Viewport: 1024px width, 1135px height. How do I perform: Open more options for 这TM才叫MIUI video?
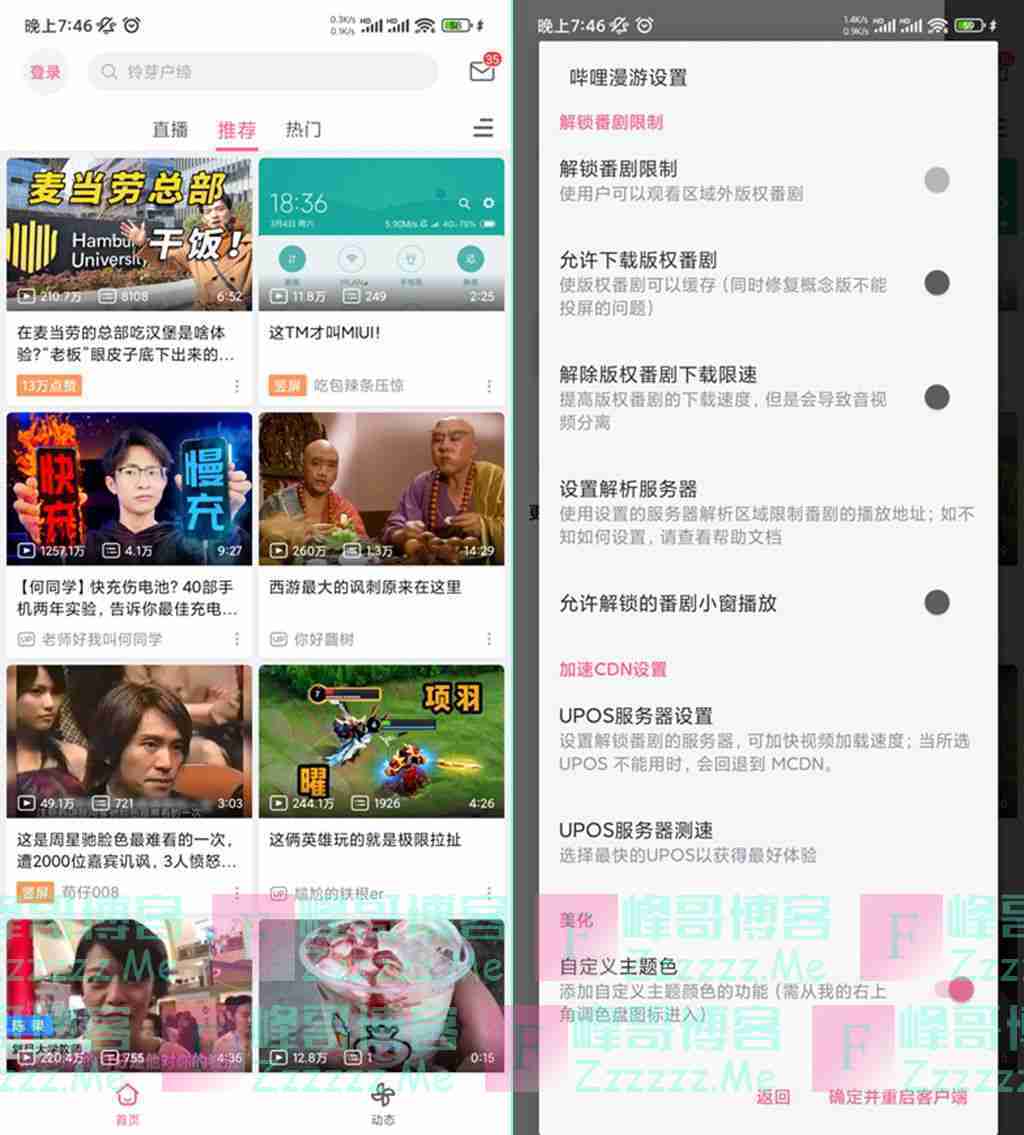click(x=489, y=386)
